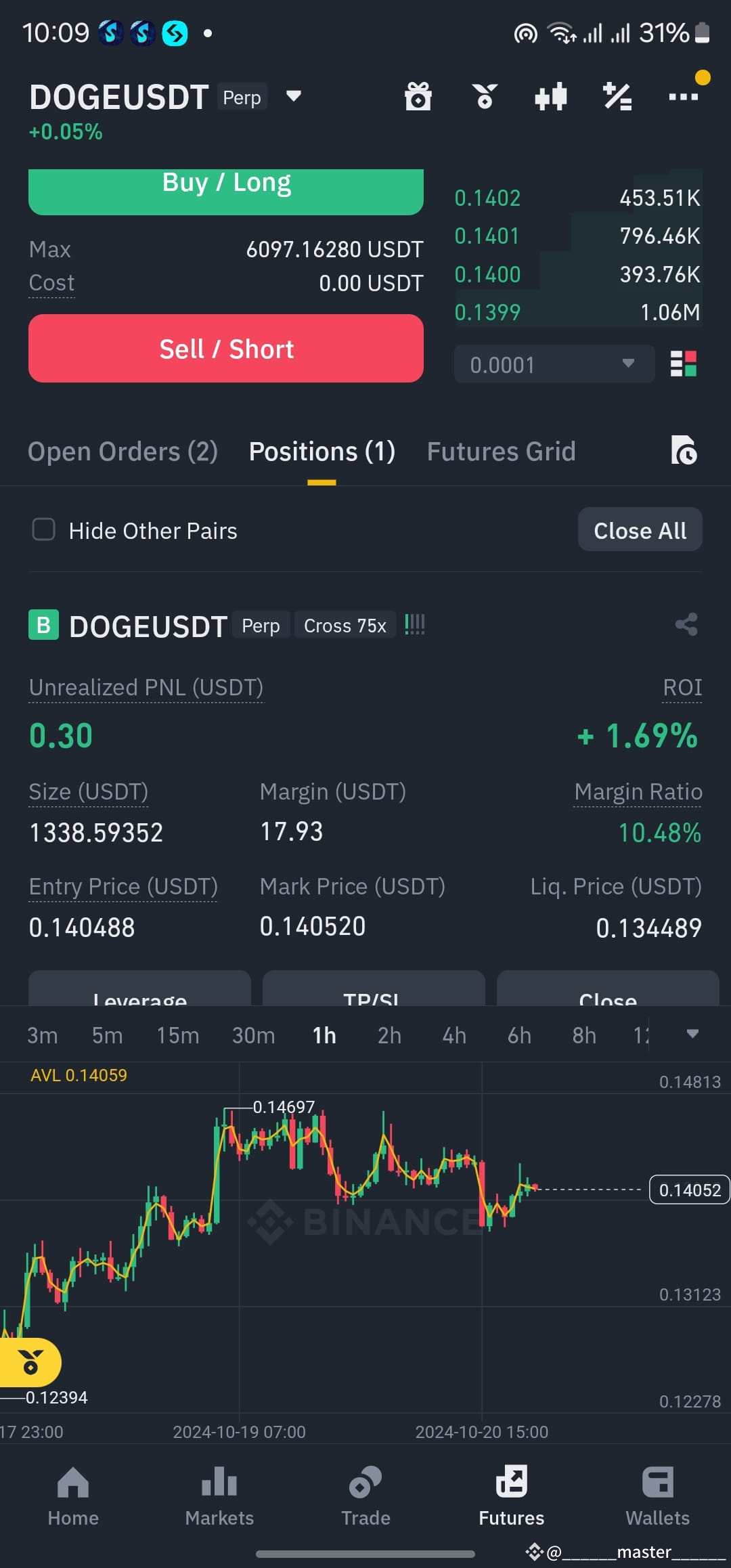
Task: Enable the Hide Other Pairs checkbox
Action: pos(43,529)
